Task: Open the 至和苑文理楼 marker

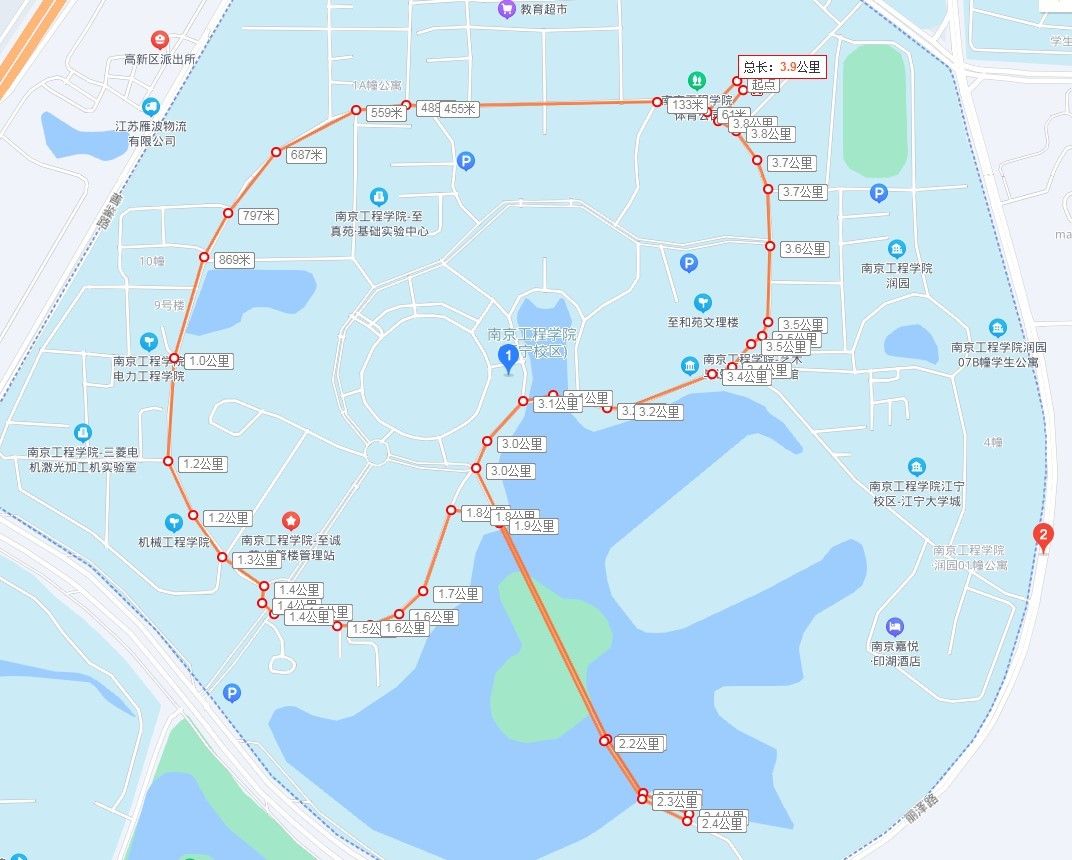Action: (703, 302)
